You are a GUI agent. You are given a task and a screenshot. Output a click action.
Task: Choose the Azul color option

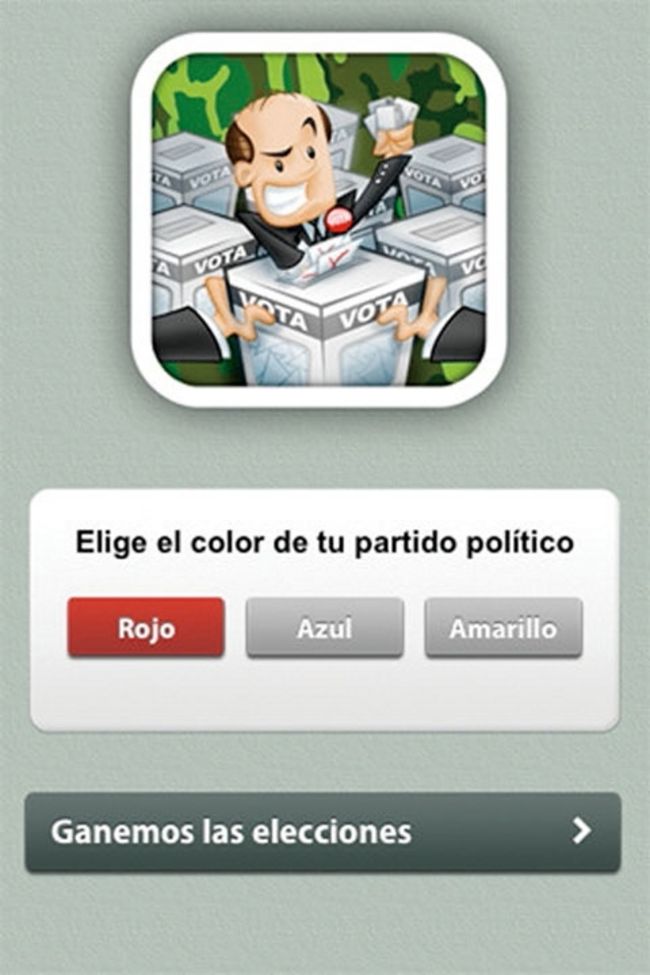pos(325,628)
